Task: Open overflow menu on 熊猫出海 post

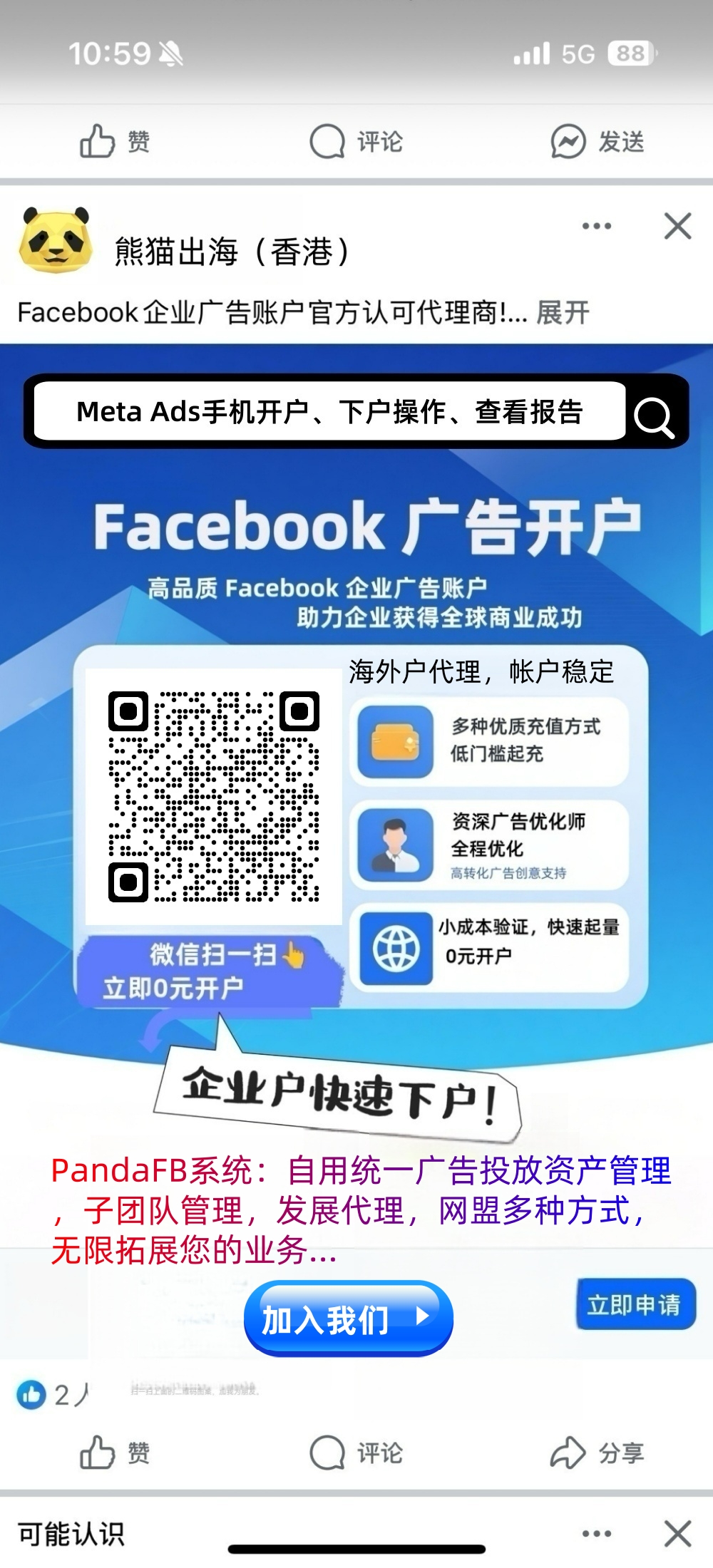Action: [x=597, y=227]
